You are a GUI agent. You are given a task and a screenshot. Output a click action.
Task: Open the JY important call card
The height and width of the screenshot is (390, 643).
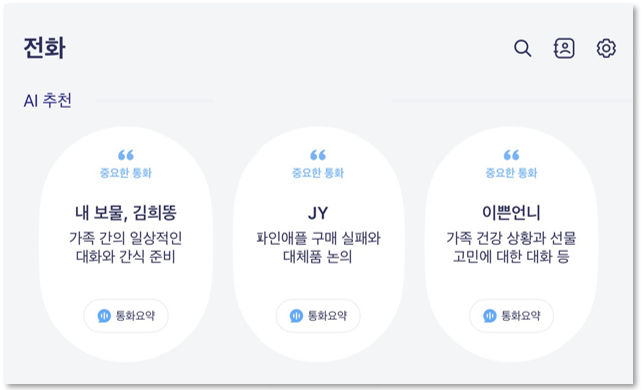click(318, 245)
